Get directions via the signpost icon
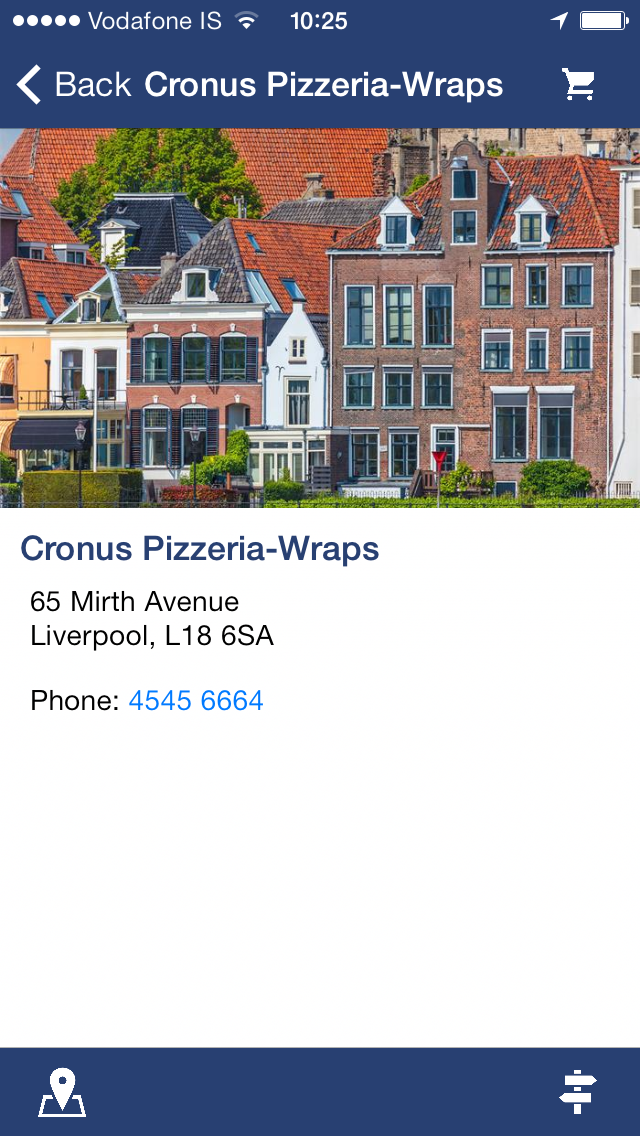Screen dimensions: 640x1136 [x=577, y=1092]
